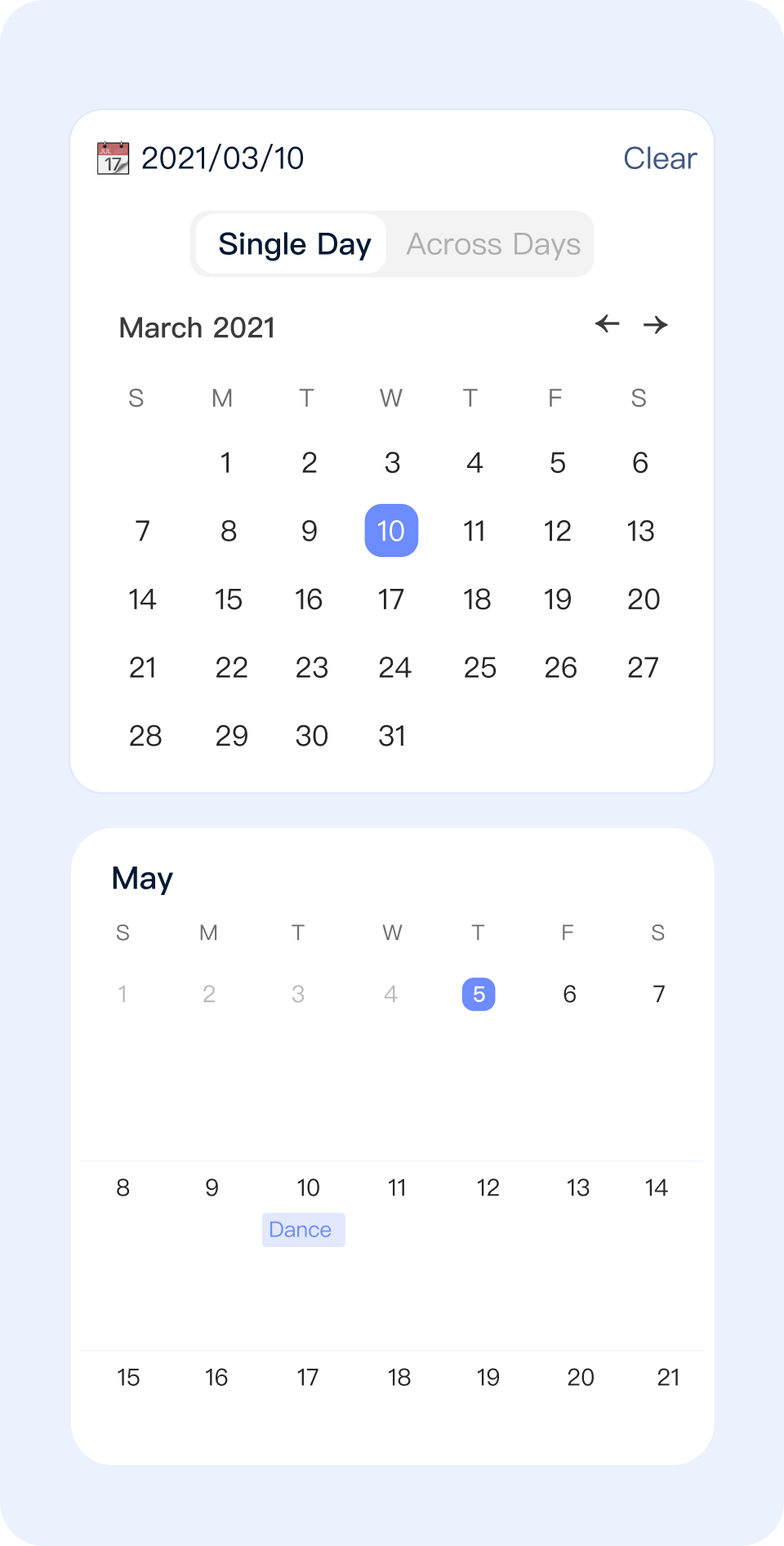Select March 24 in the date picker
The width and height of the screenshot is (784, 1546).
point(394,668)
